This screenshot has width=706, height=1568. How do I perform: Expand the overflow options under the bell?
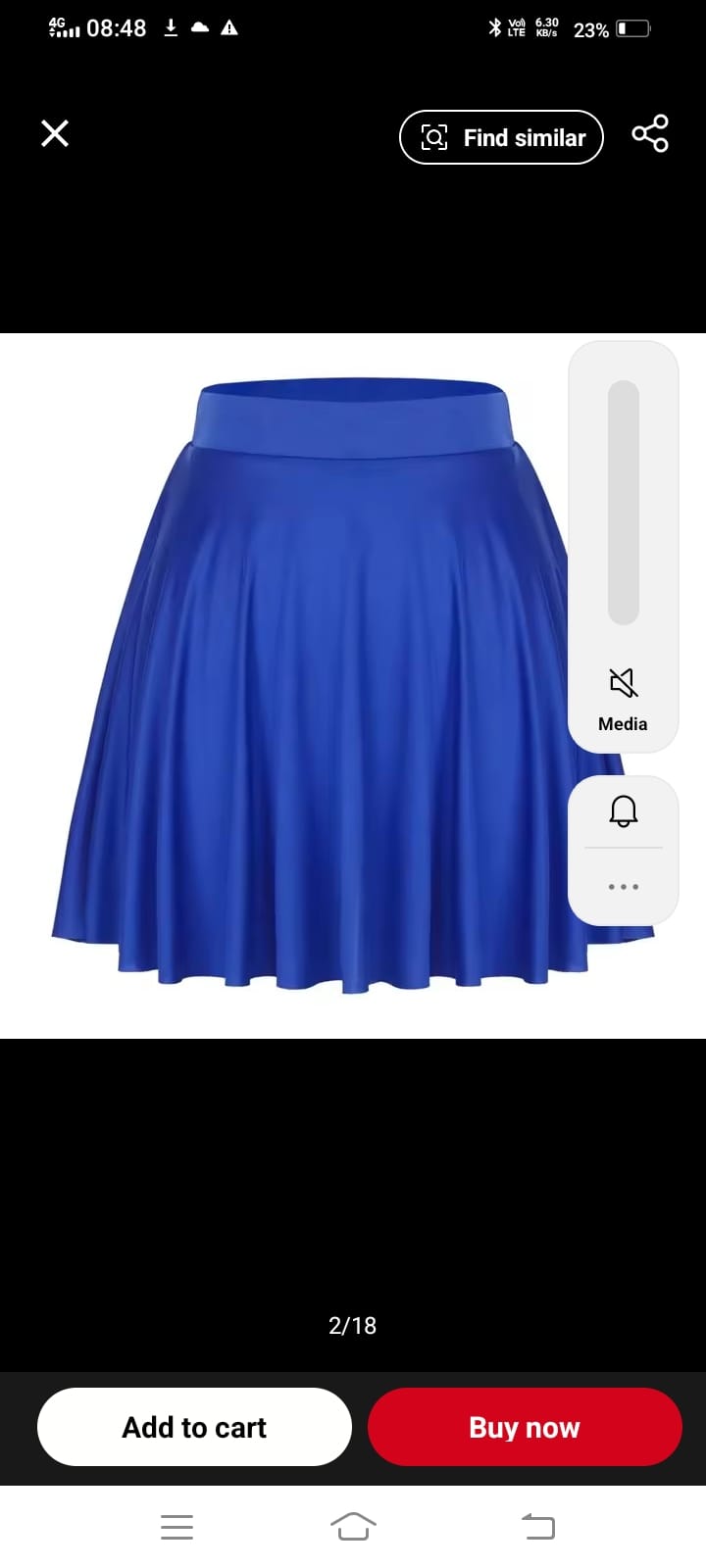(x=623, y=886)
